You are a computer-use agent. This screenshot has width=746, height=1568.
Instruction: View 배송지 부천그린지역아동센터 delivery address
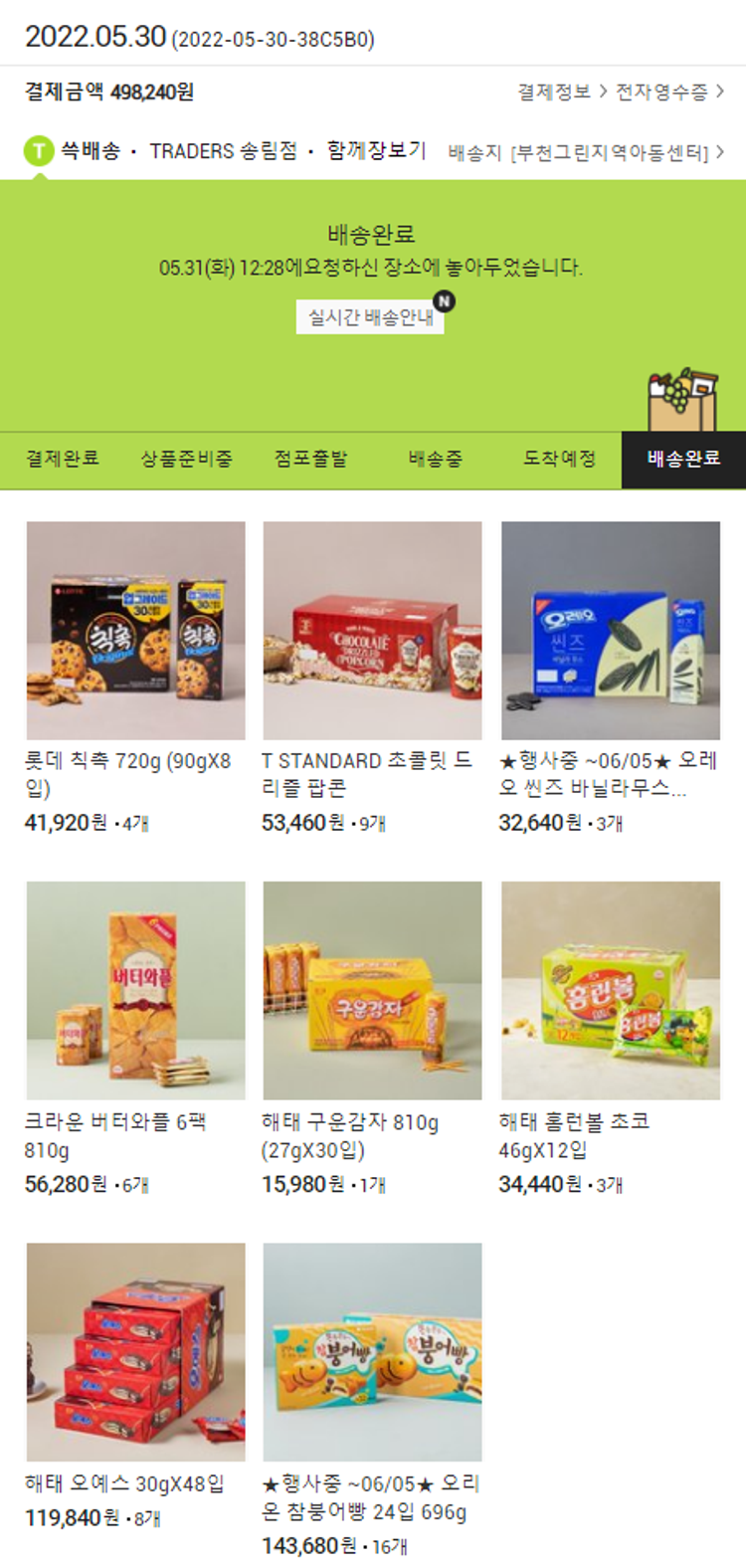[586, 152]
